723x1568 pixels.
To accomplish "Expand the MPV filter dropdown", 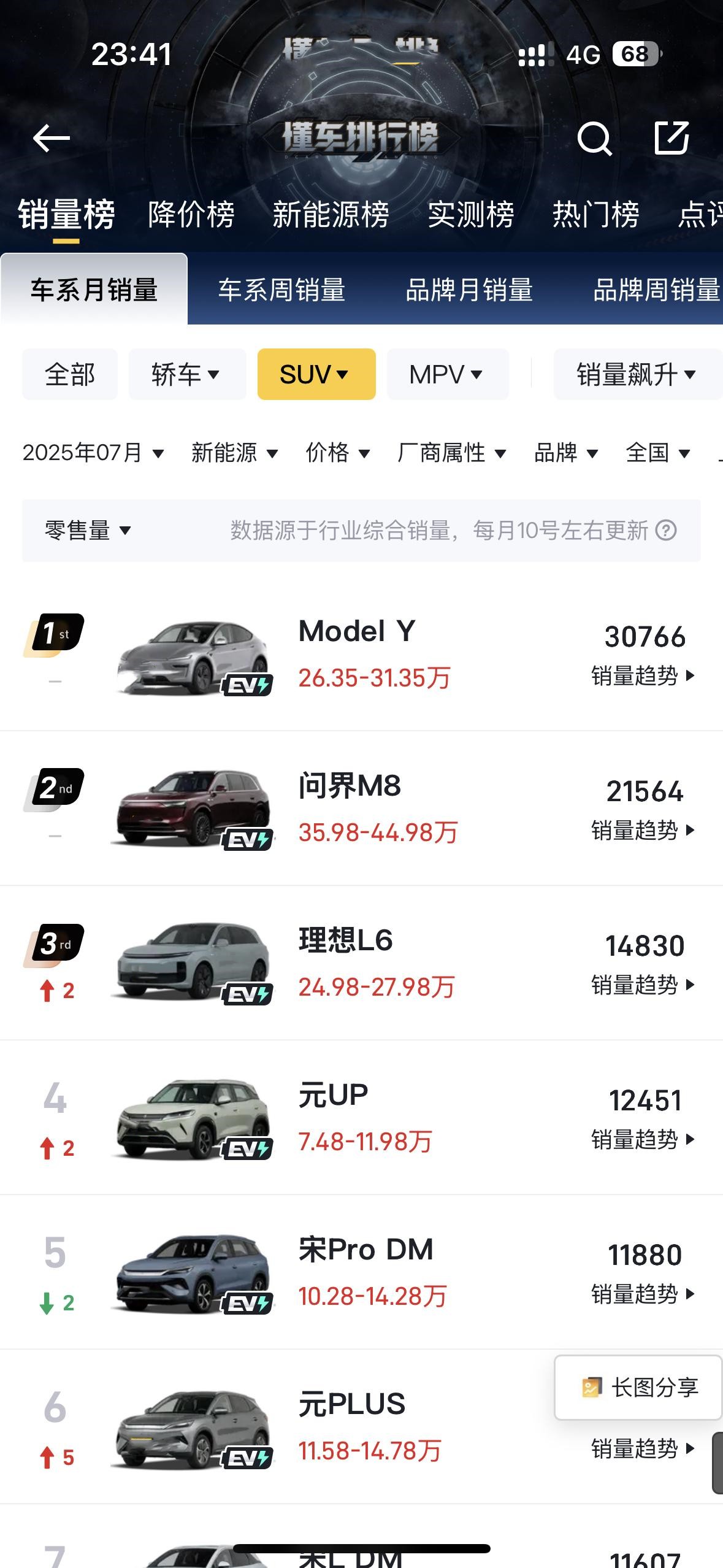I will 448,374.
